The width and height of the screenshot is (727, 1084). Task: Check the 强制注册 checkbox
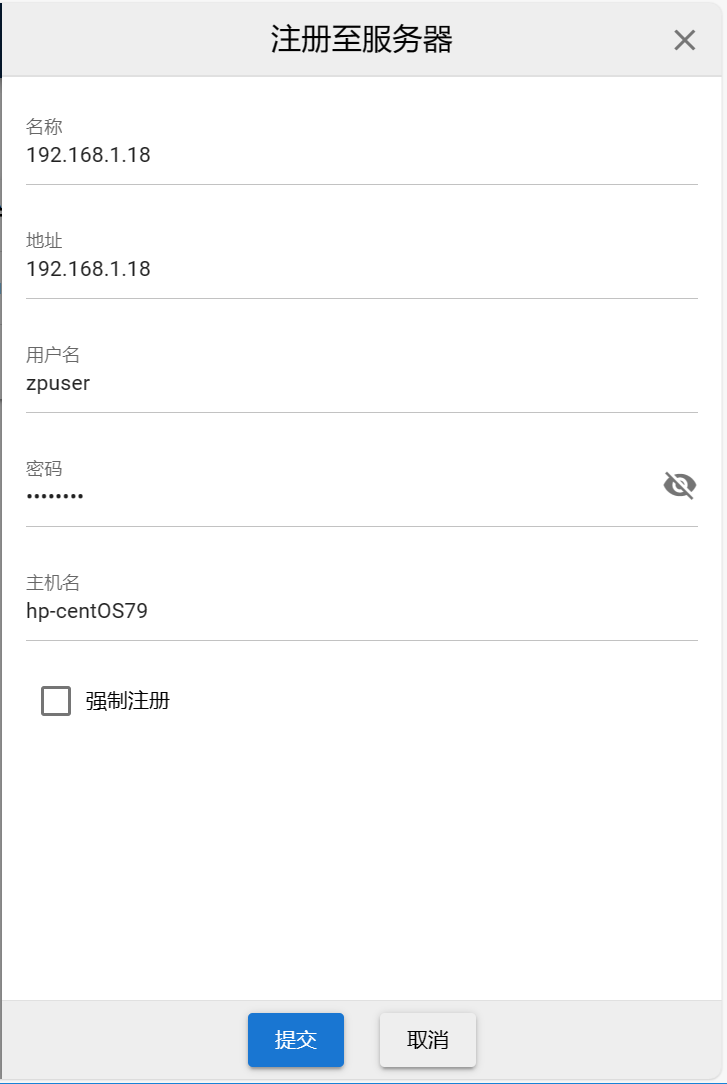(56, 701)
